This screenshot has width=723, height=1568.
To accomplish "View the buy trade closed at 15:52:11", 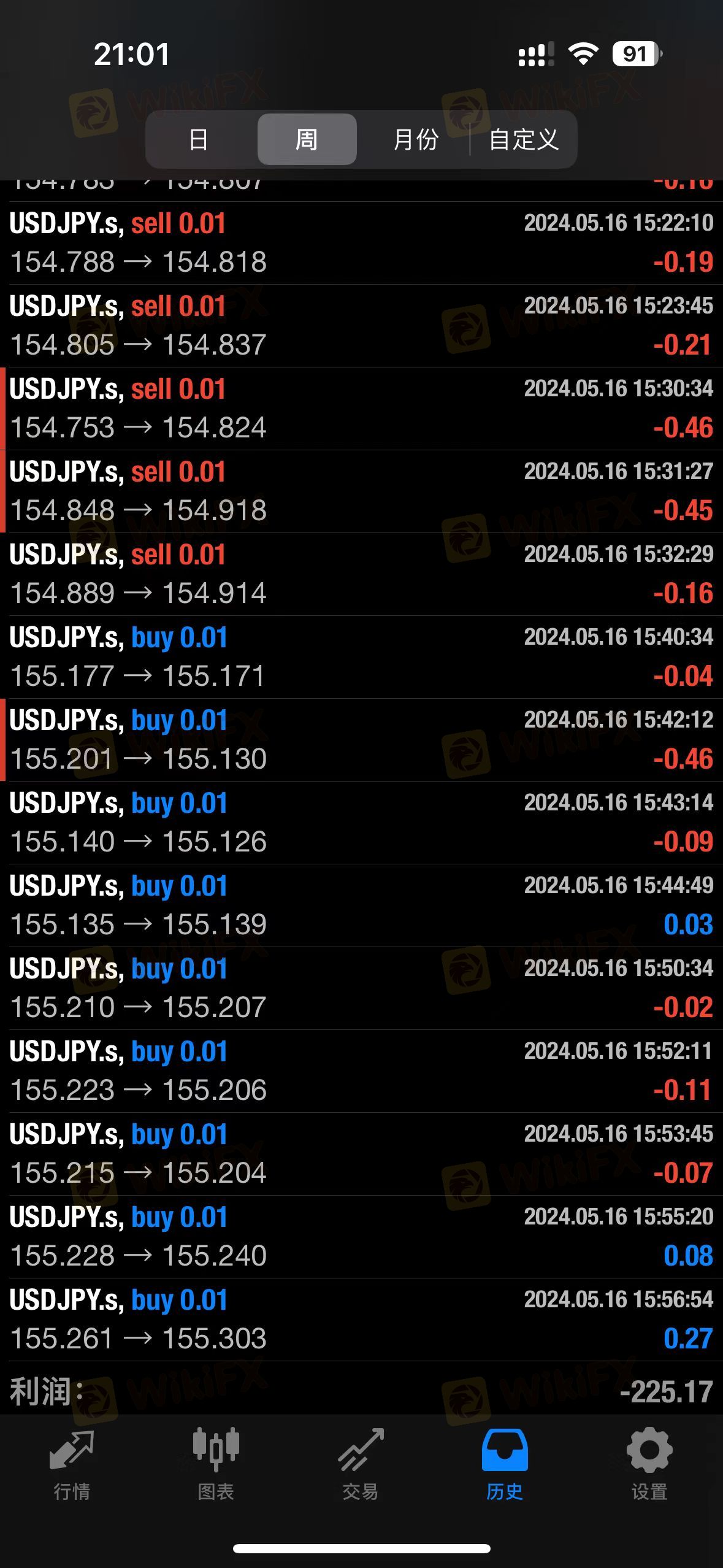I will [361, 1071].
